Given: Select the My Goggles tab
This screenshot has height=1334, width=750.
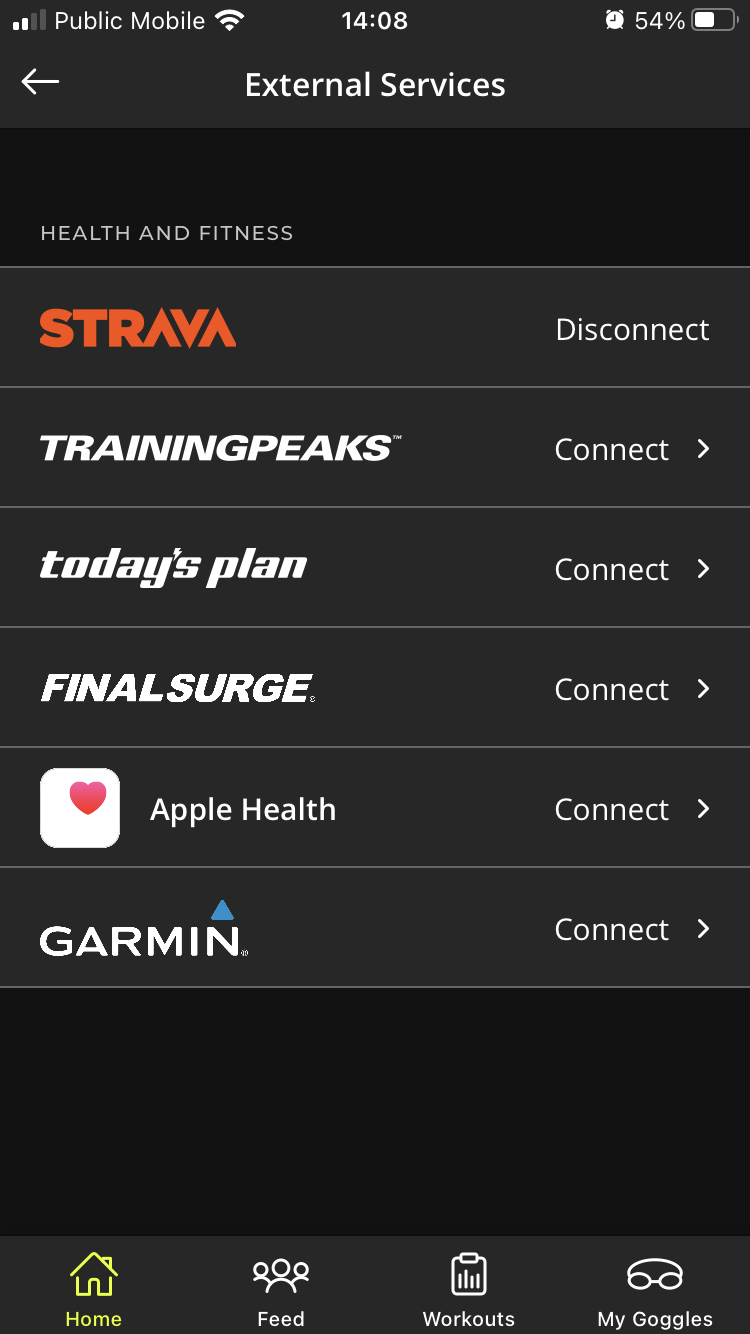Looking at the screenshot, I should [655, 1289].
